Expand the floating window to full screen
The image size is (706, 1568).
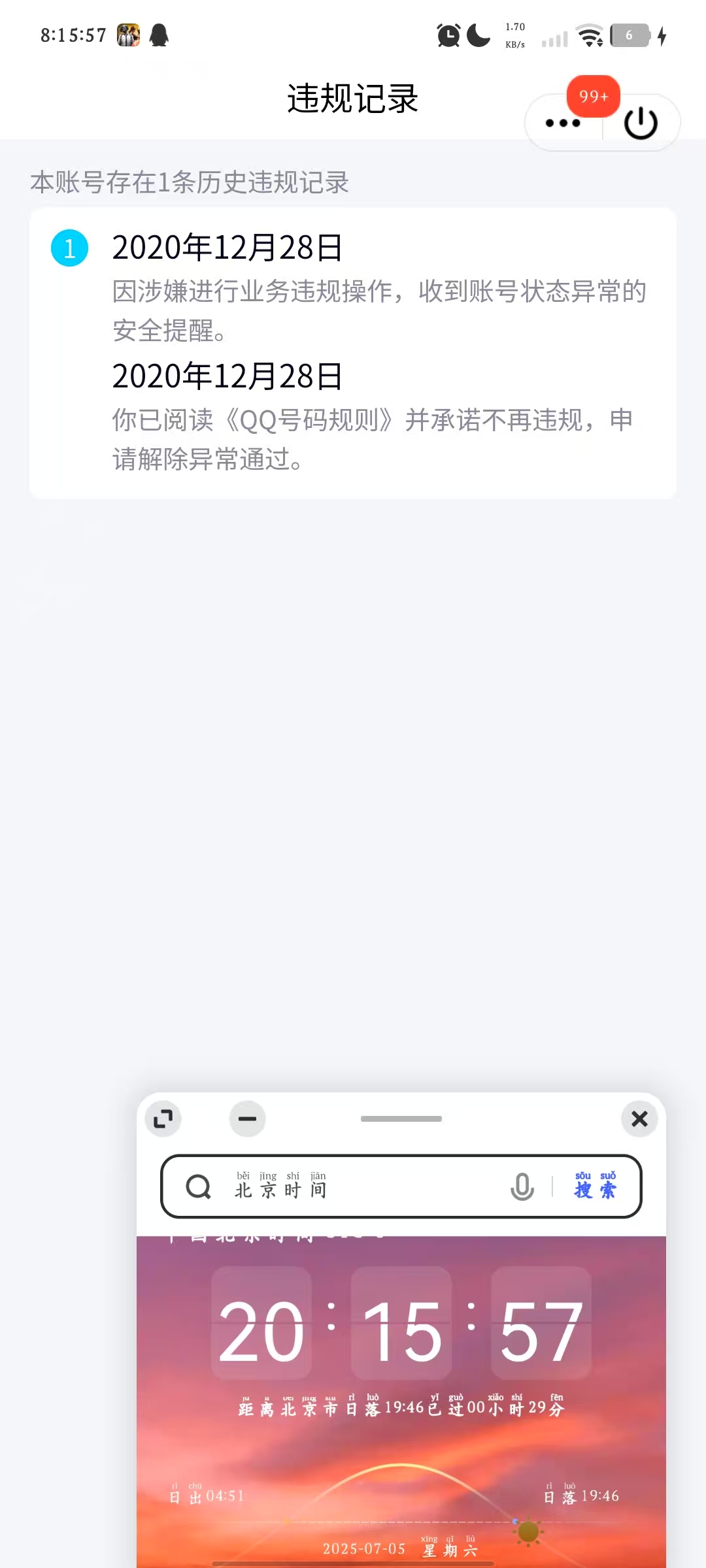pyautogui.click(x=163, y=1119)
